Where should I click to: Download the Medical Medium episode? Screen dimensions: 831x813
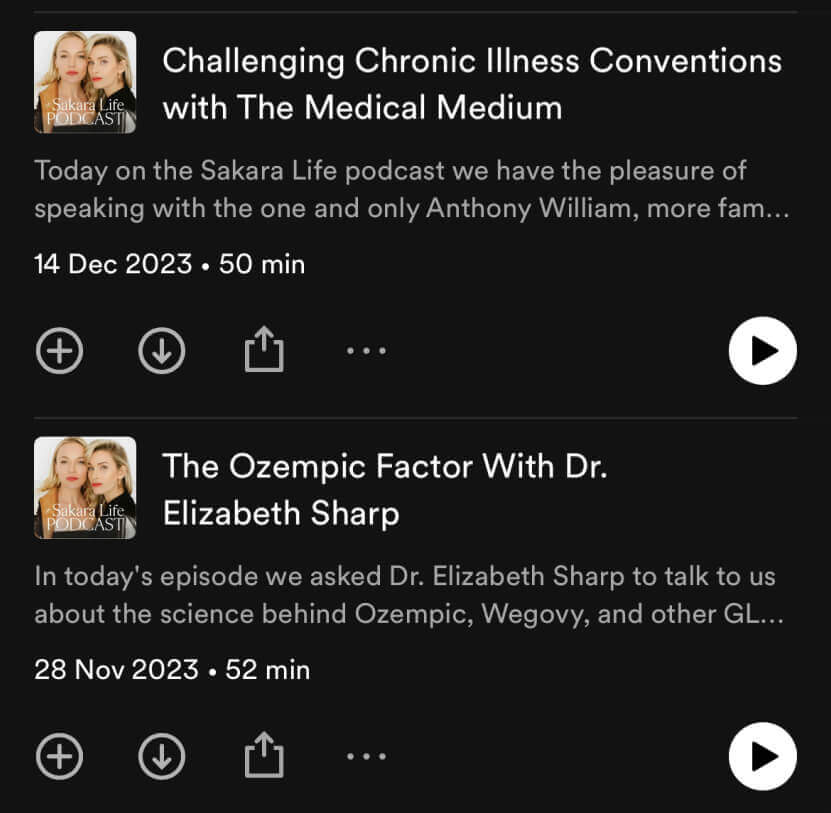coord(162,351)
